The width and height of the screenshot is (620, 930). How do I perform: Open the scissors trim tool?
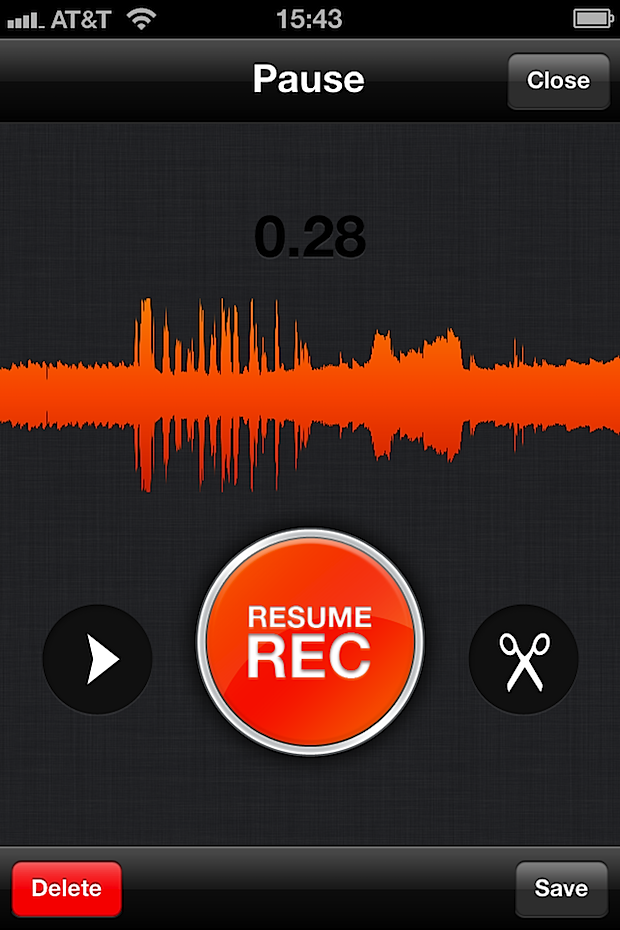[x=523, y=660]
